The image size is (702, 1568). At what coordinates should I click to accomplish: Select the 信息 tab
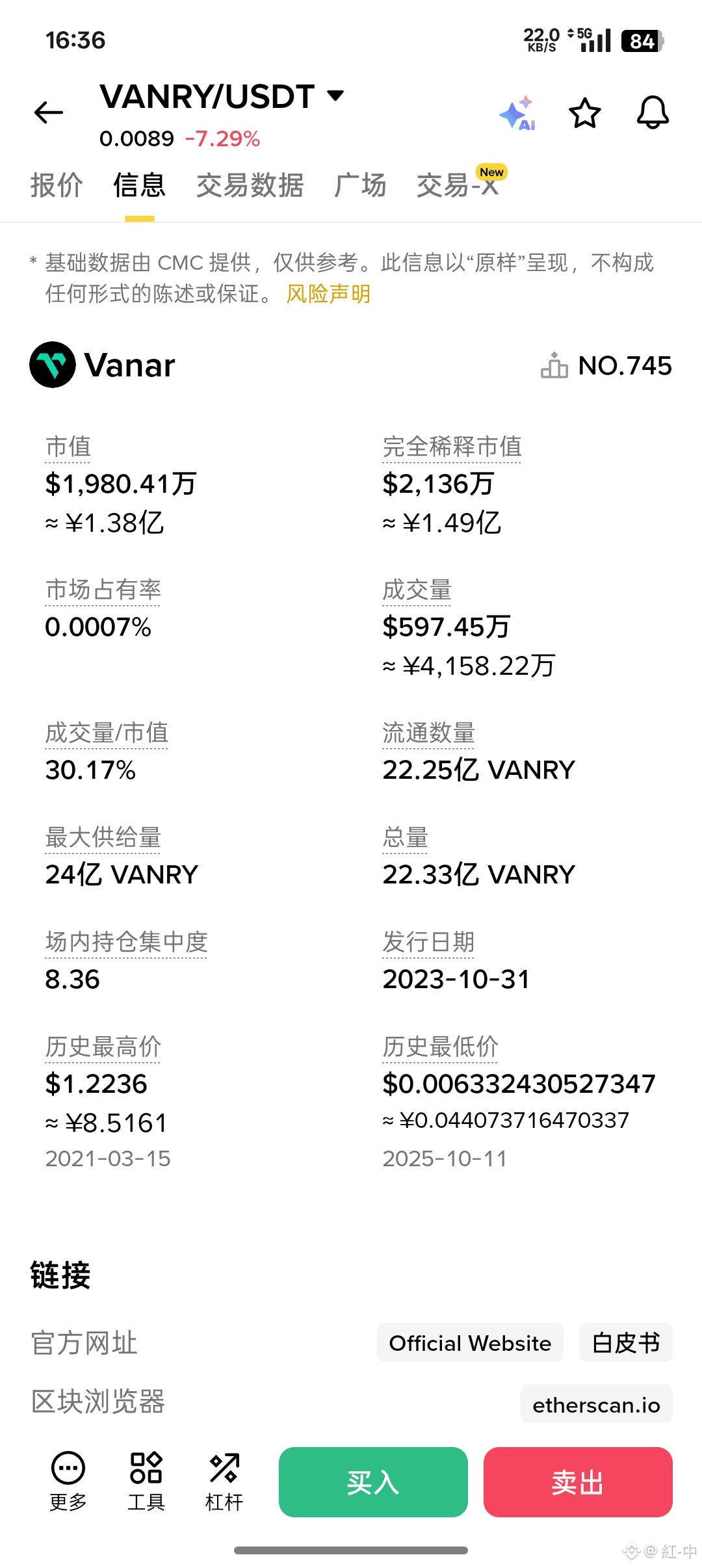139,185
